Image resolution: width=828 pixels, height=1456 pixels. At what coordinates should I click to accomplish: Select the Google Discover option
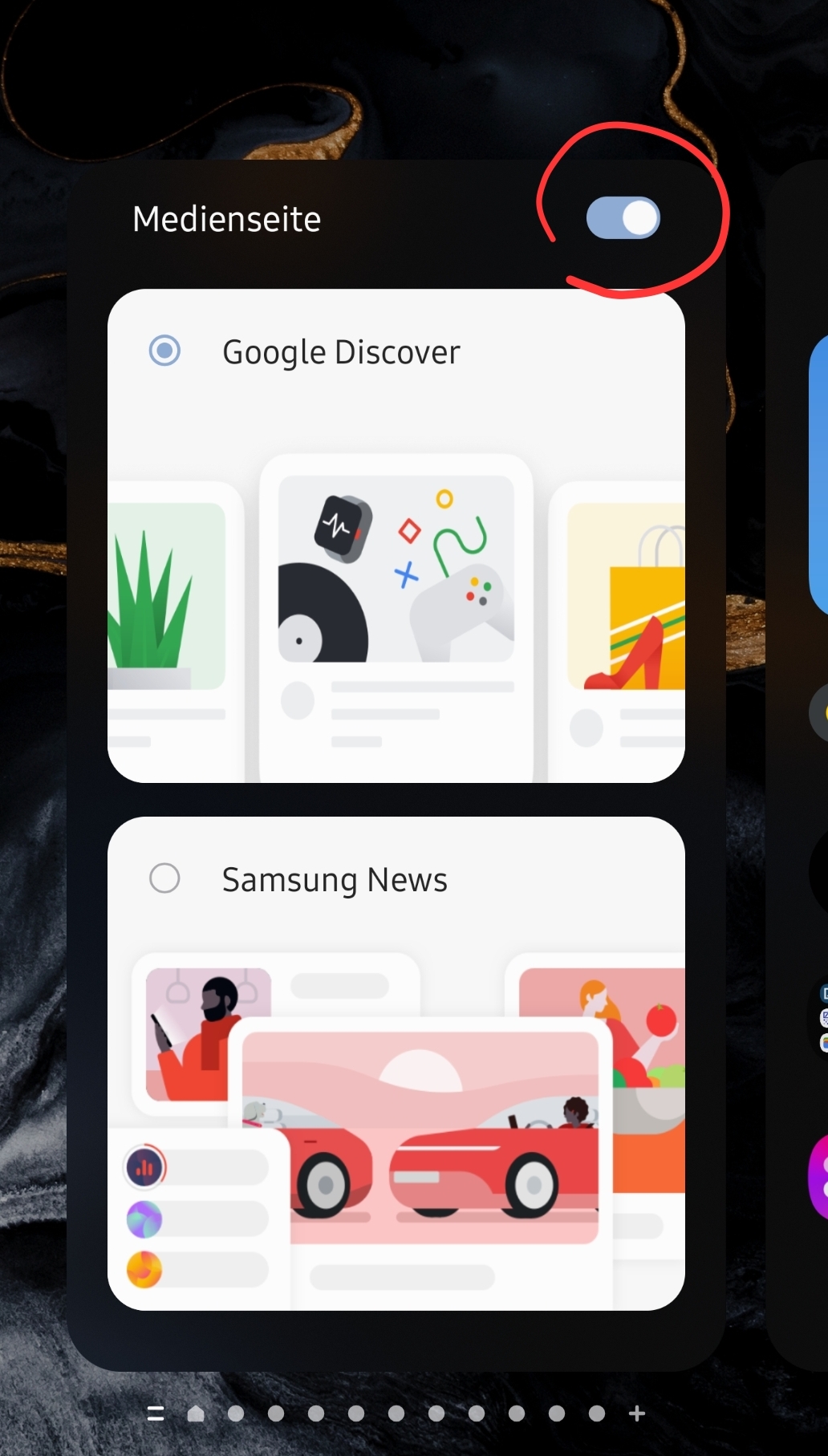click(164, 351)
